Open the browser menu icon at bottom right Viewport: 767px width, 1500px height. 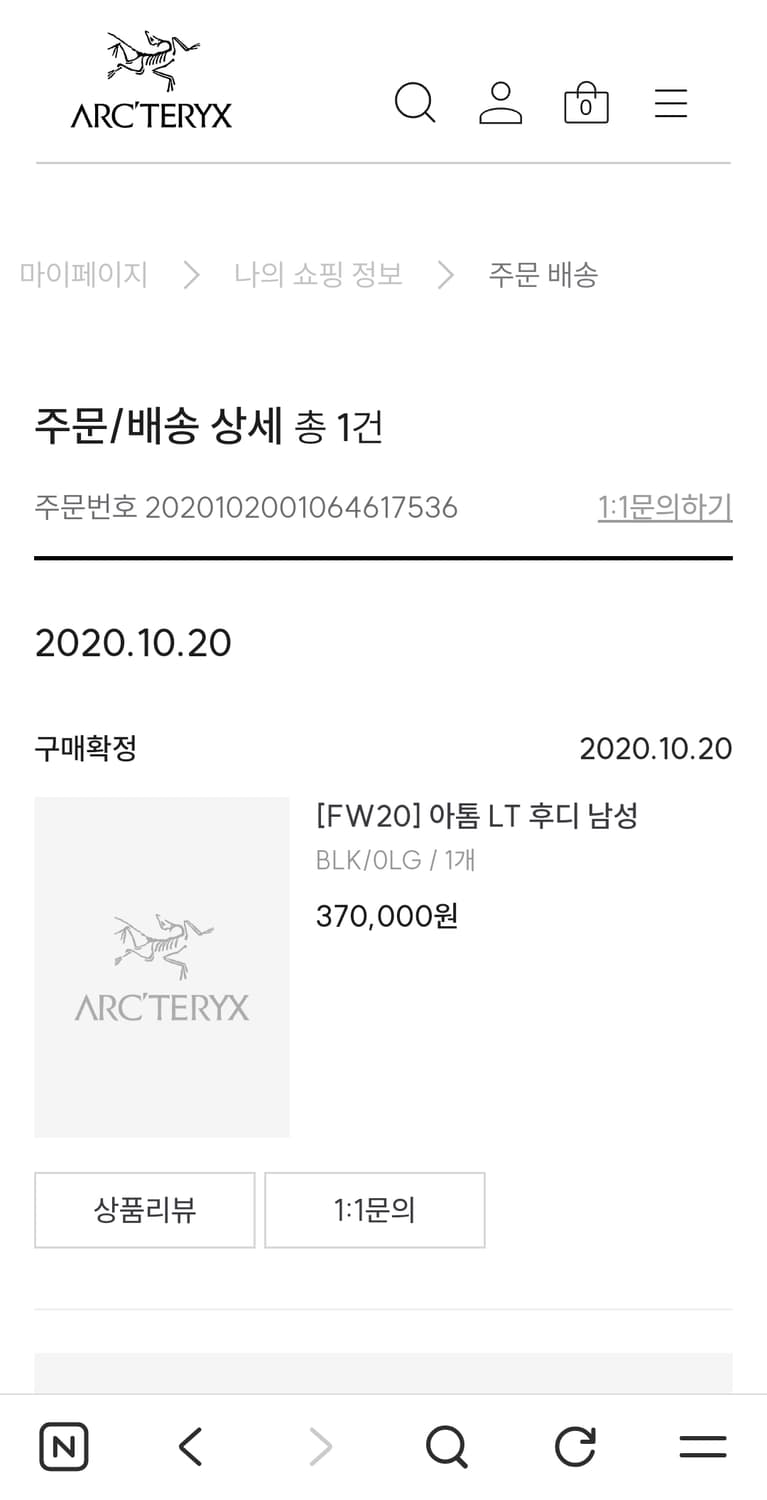[x=702, y=1444]
